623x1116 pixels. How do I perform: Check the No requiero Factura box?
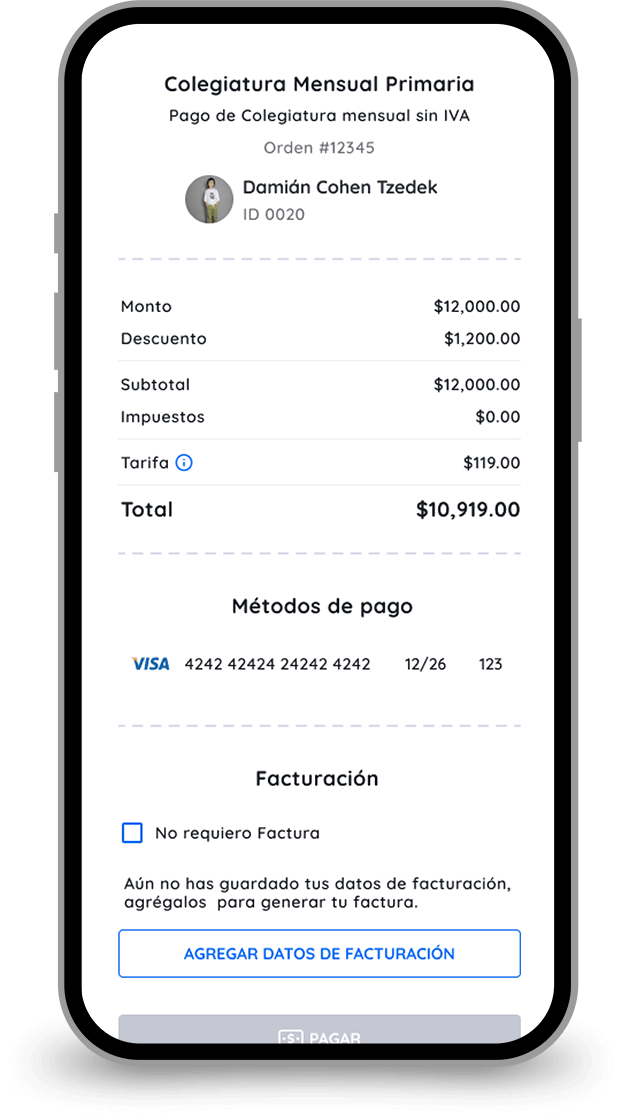click(132, 832)
